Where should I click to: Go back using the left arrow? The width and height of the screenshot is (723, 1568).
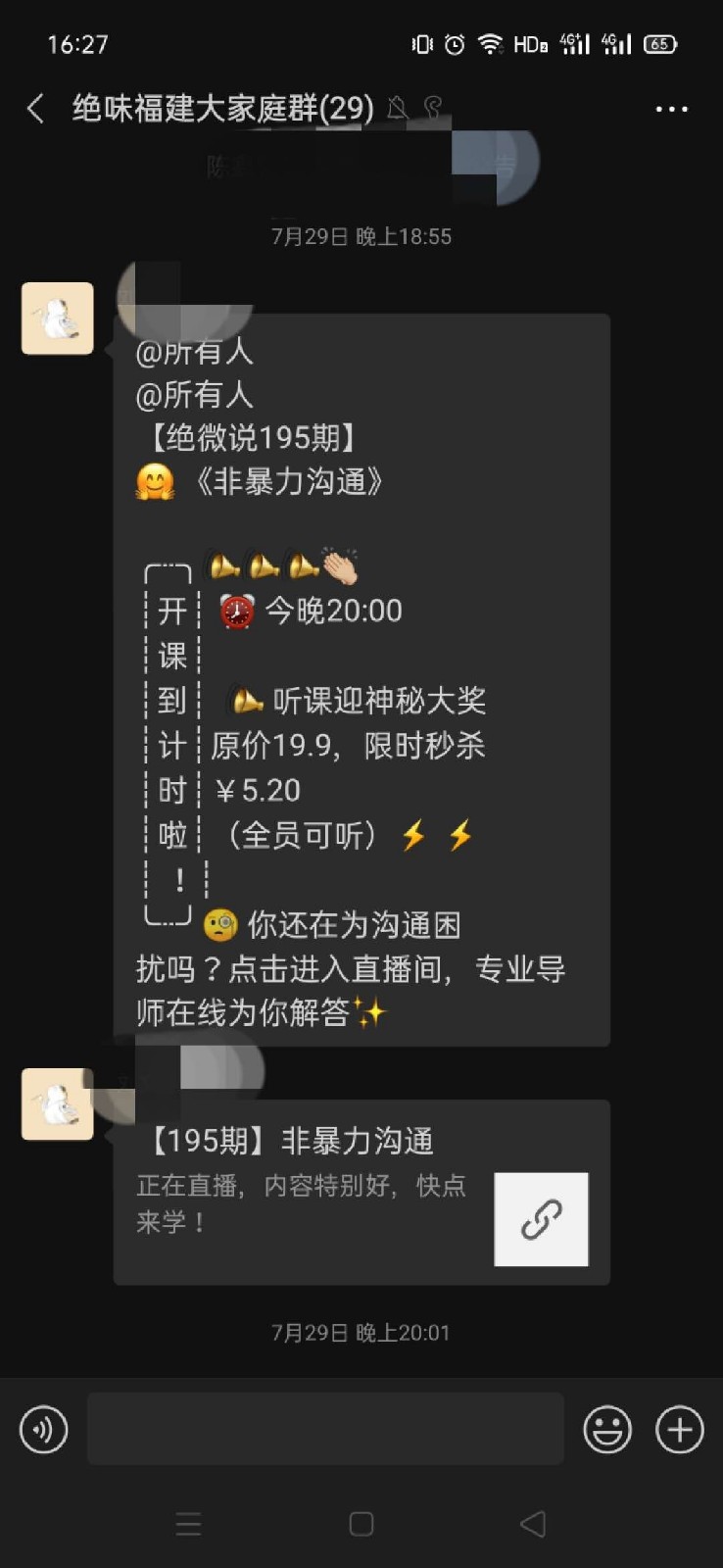tap(34, 108)
